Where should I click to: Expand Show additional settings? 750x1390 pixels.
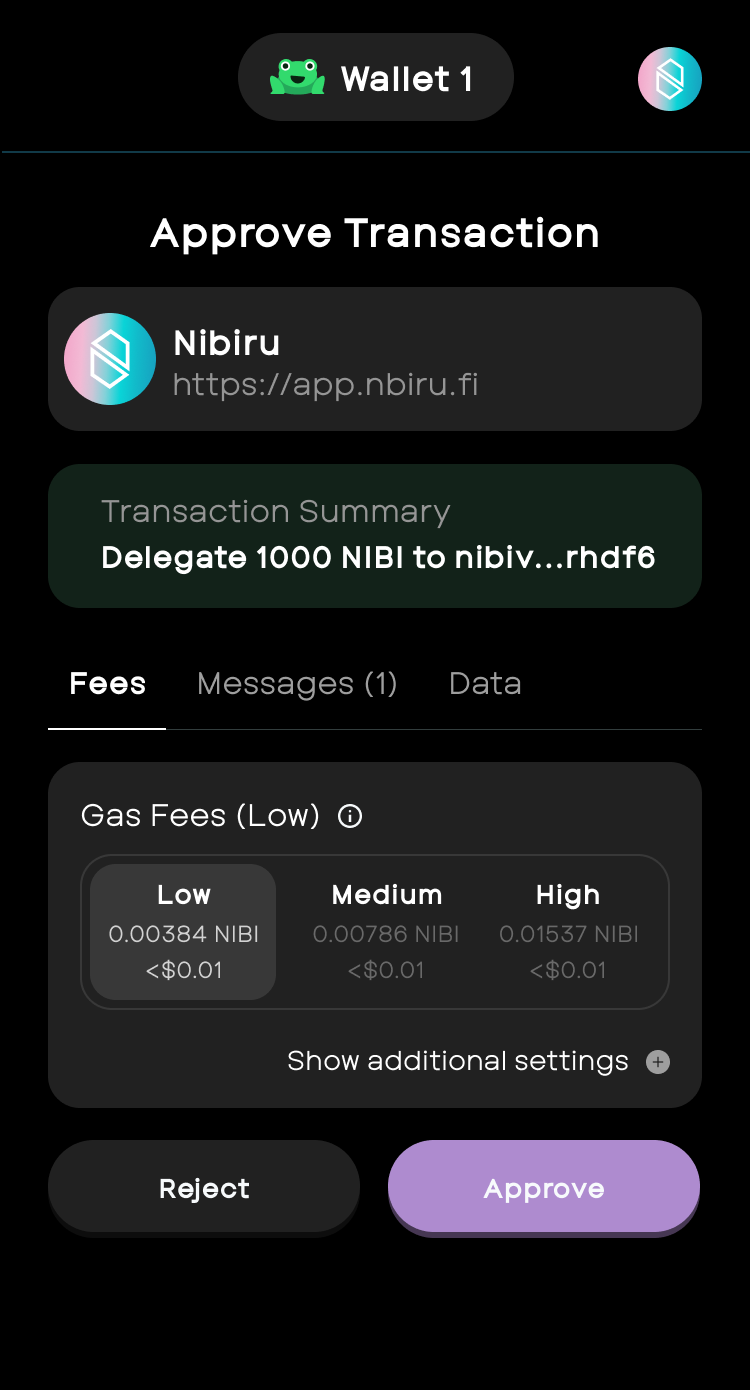click(477, 1061)
